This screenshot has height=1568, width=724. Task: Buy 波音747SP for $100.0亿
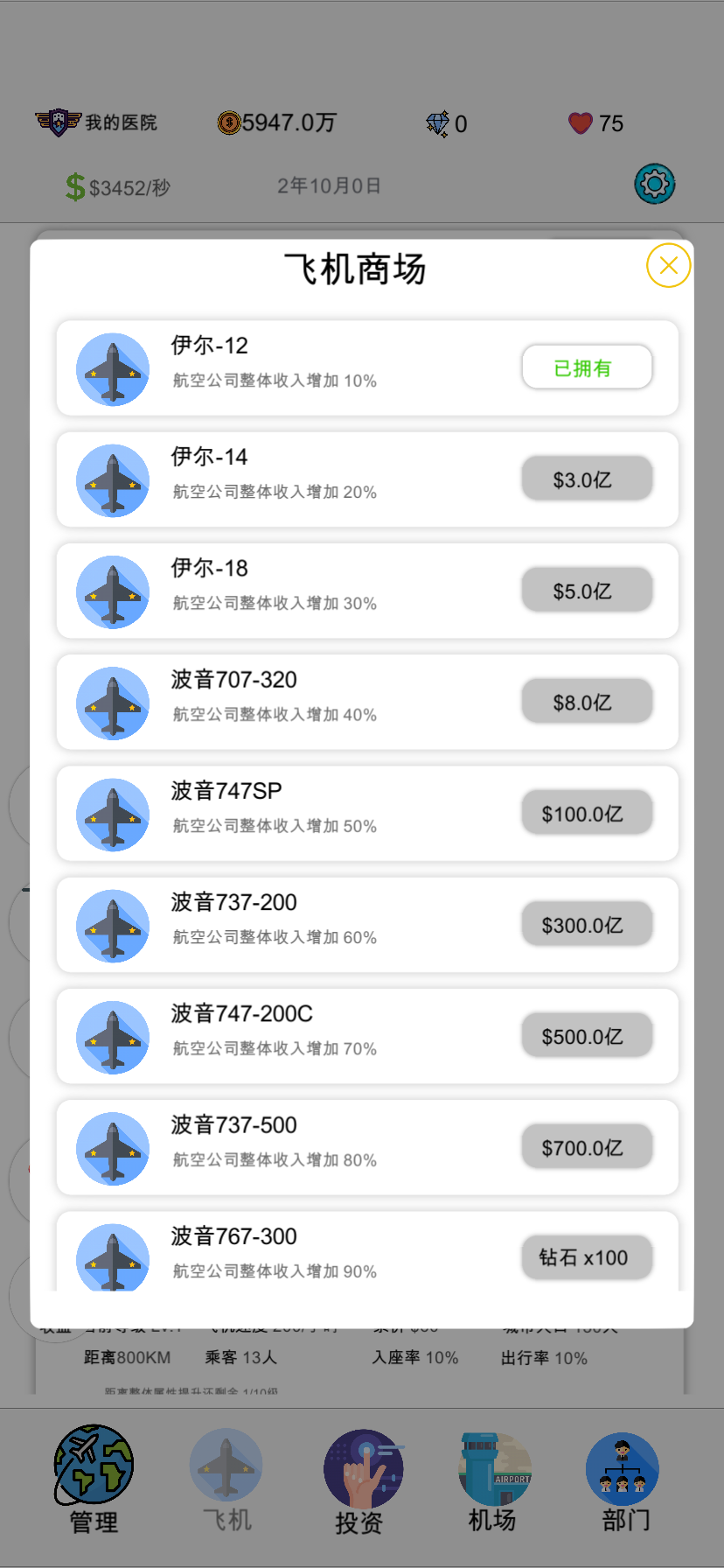pyautogui.click(x=586, y=813)
